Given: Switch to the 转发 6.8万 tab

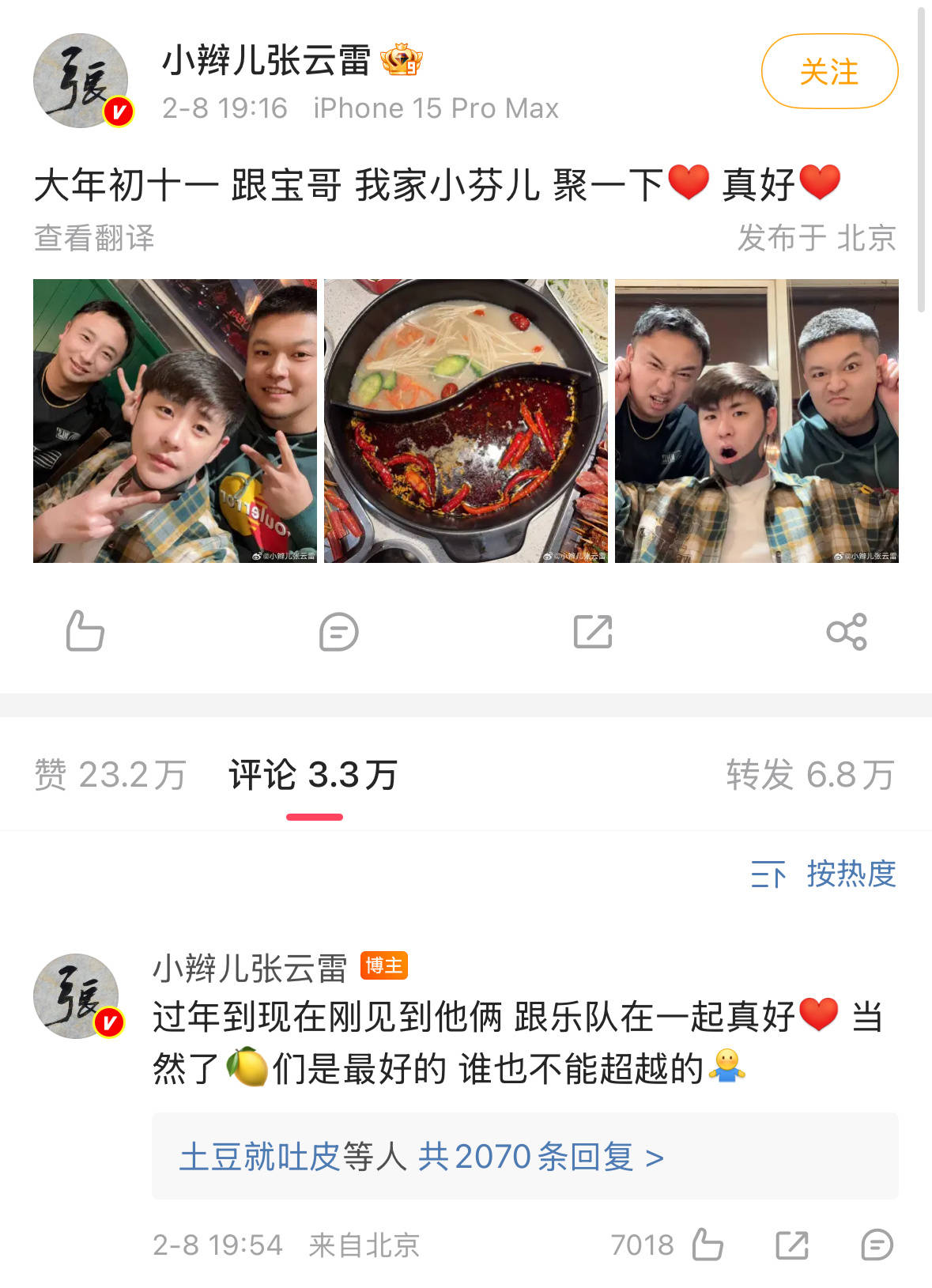Looking at the screenshot, I should pos(810,775).
